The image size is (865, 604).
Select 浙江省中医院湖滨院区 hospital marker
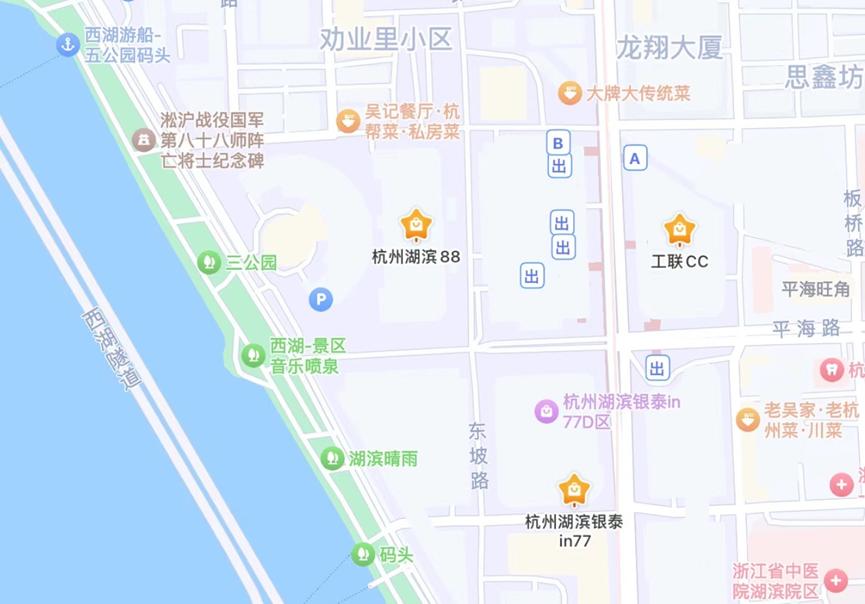point(836,580)
